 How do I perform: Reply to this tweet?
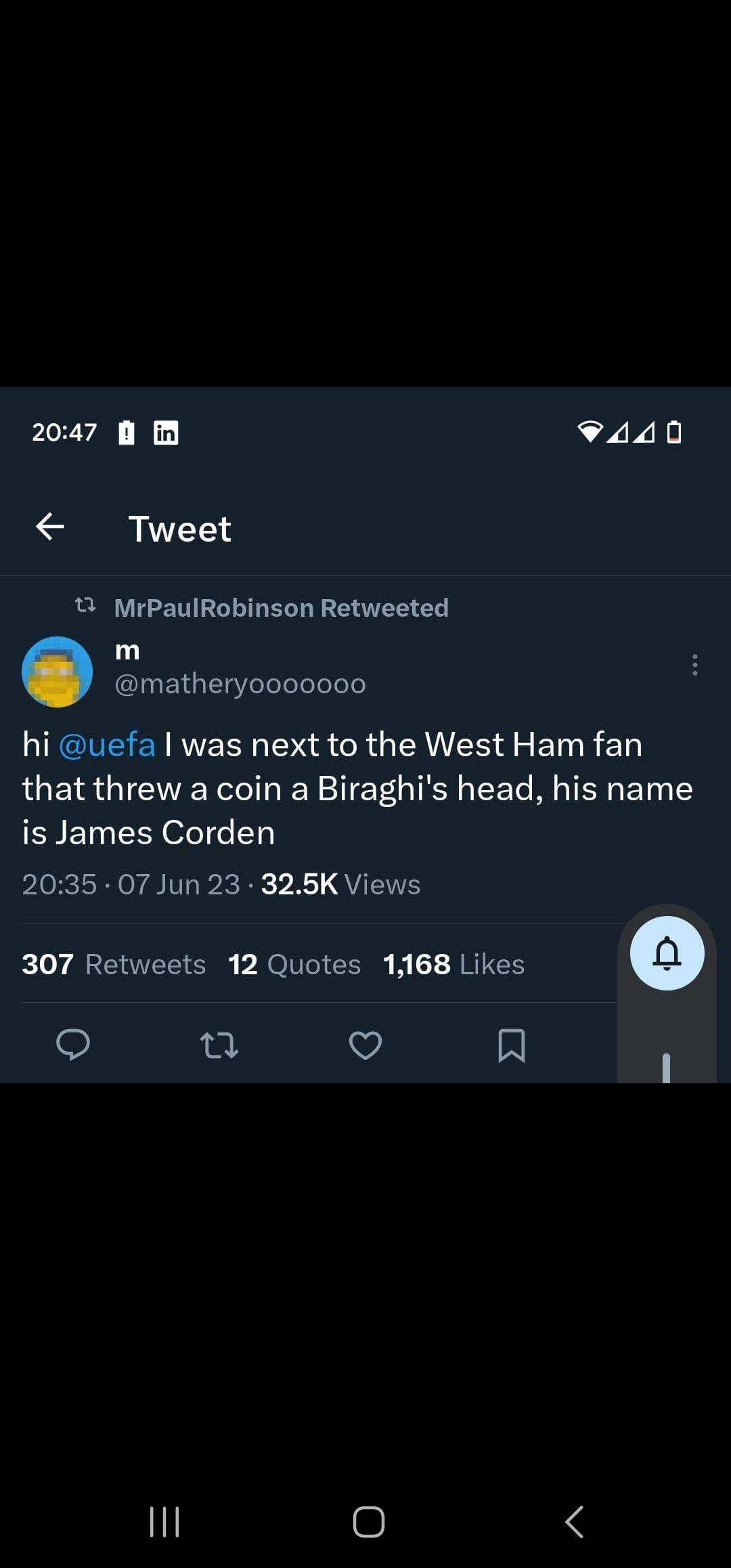point(73,1045)
